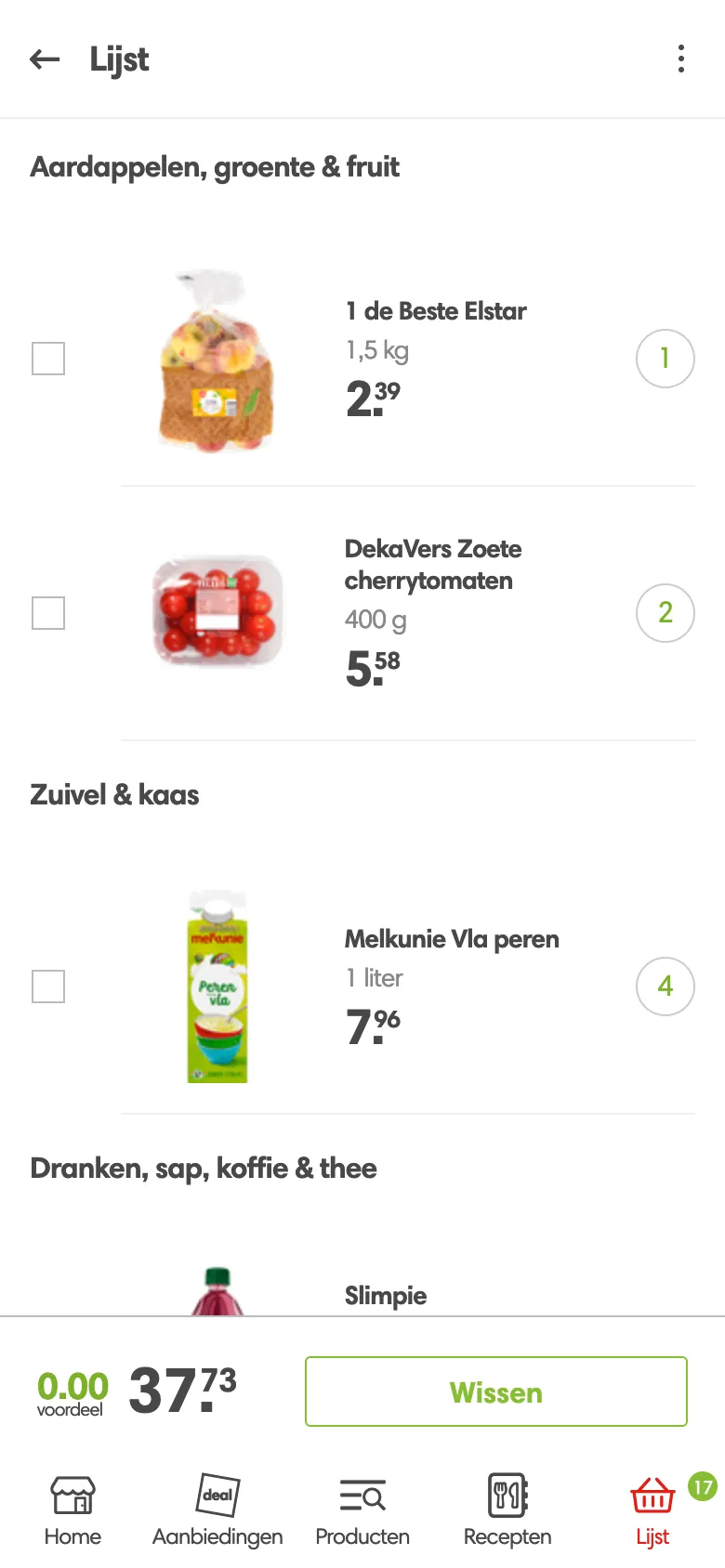Open the Melkunie Vla peren item
725x1568 pixels.
coord(452,940)
